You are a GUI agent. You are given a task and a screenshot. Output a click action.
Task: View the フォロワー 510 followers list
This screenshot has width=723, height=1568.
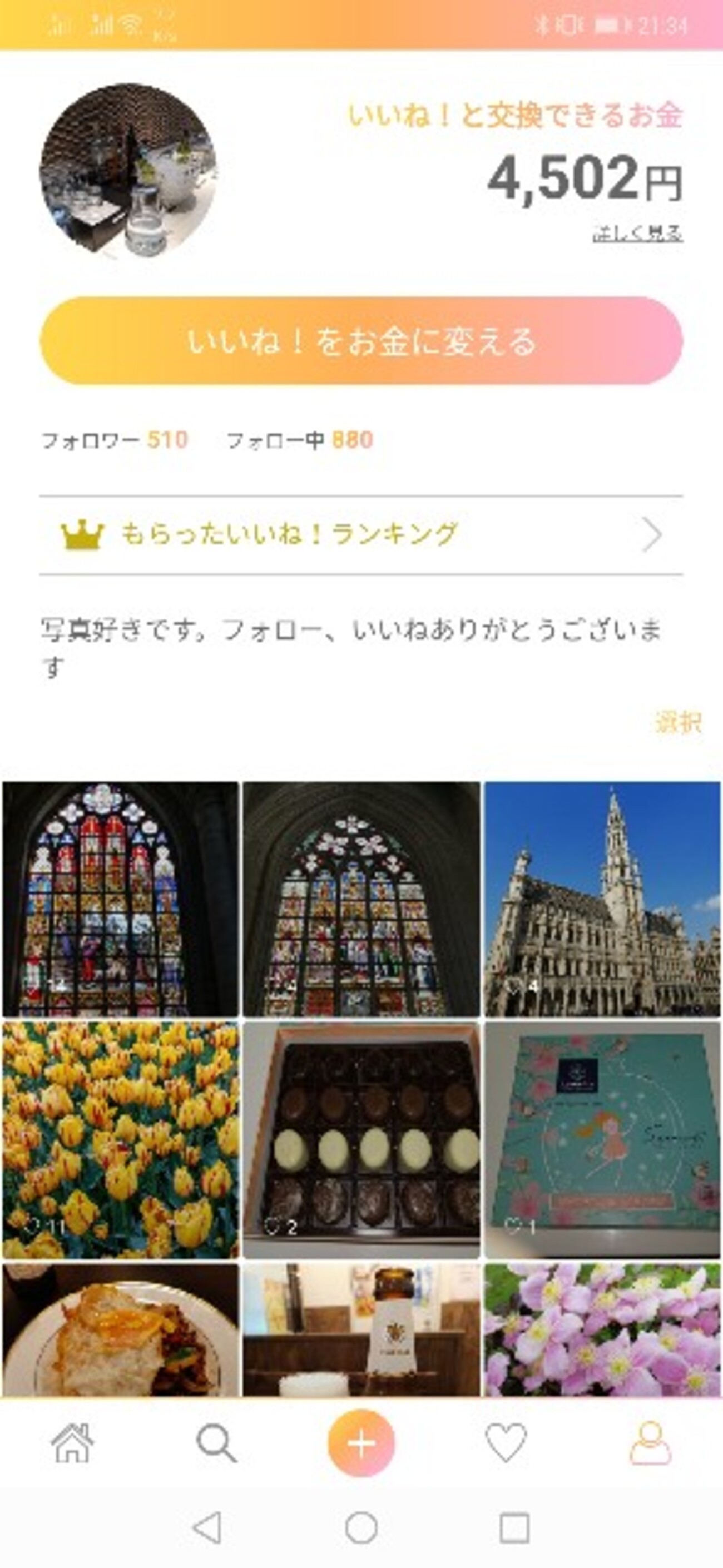point(115,440)
